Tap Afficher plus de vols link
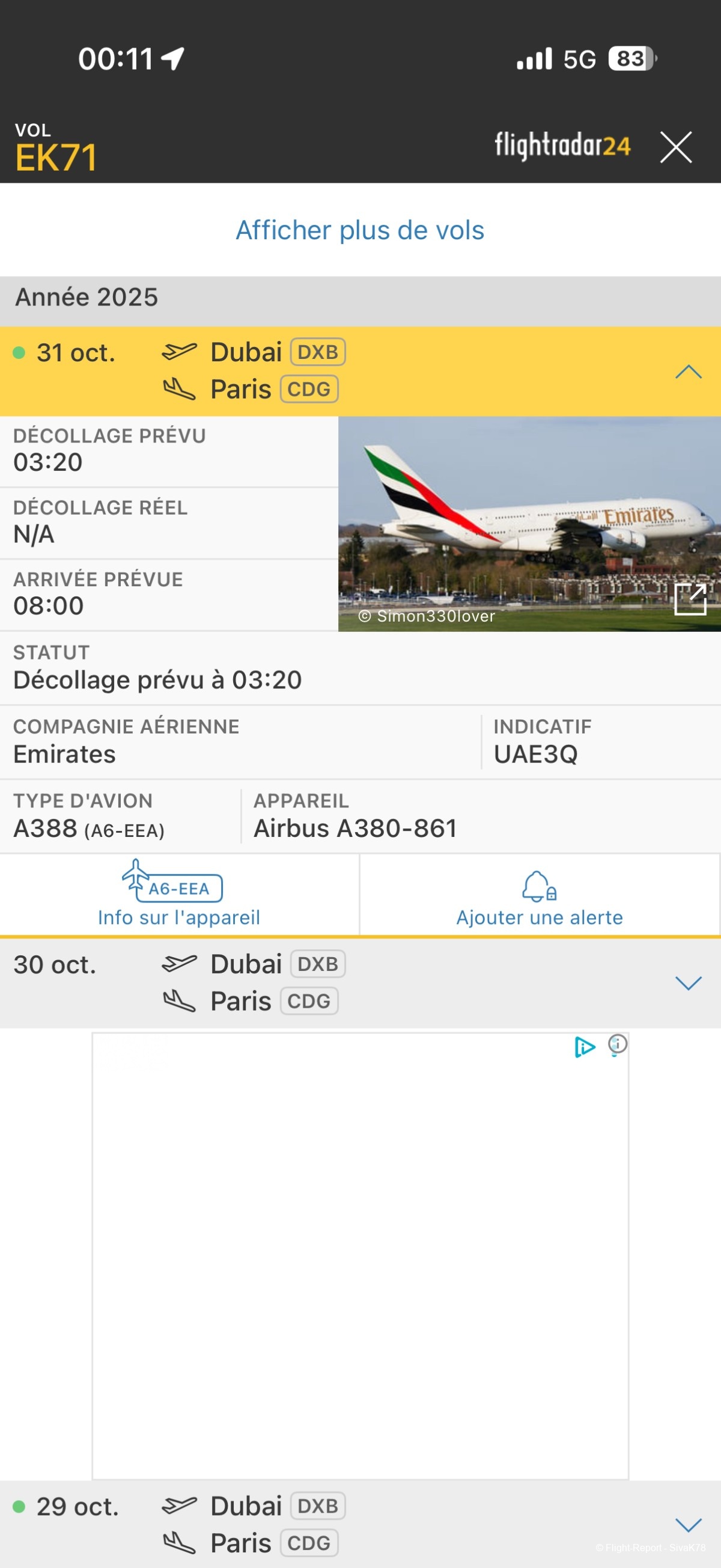 [x=359, y=230]
